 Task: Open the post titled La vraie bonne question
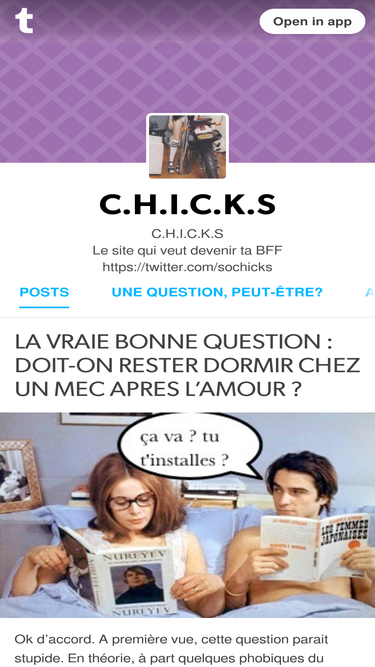point(188,365)
